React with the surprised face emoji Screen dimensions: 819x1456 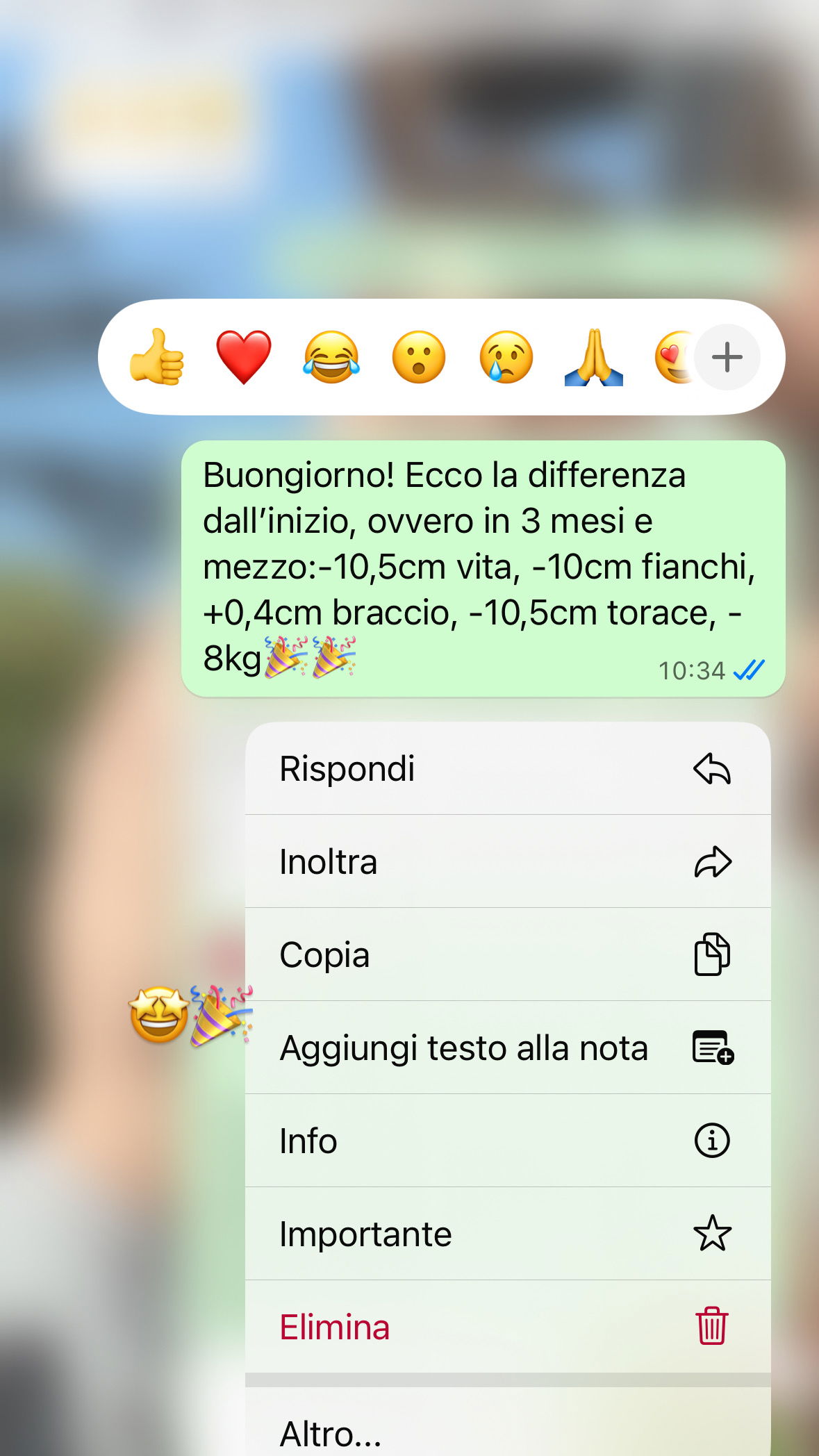pos(419,357)
